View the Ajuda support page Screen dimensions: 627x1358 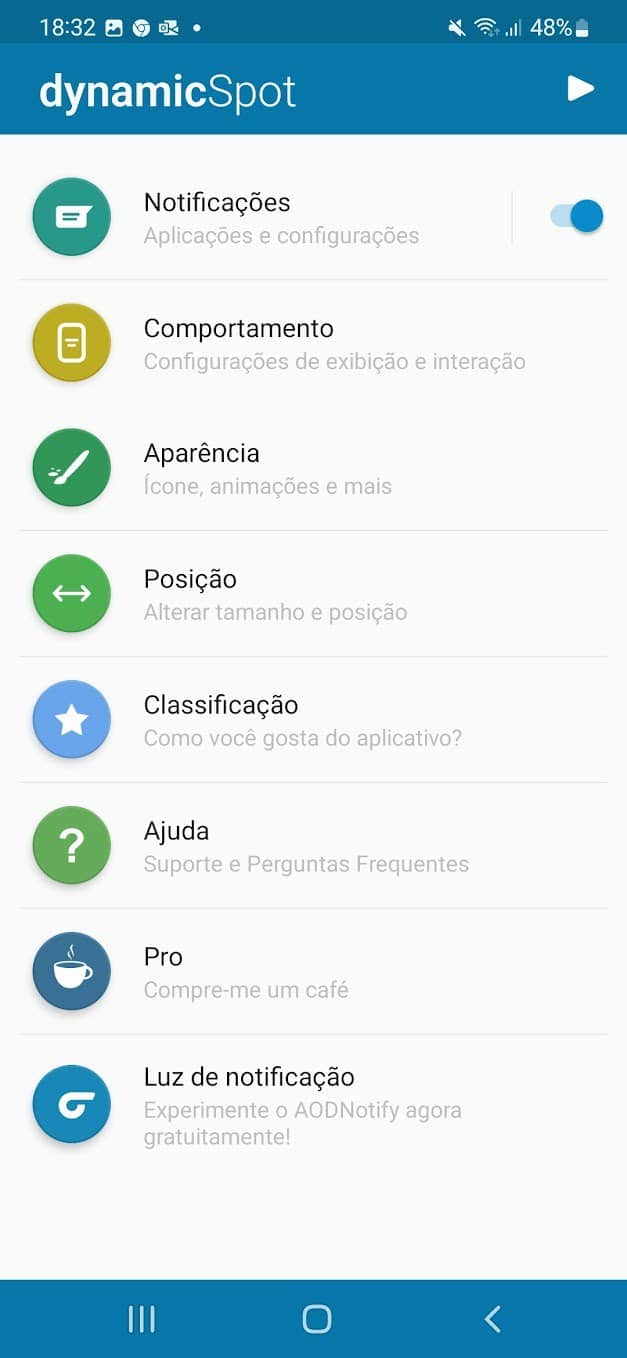pos(313,846)
